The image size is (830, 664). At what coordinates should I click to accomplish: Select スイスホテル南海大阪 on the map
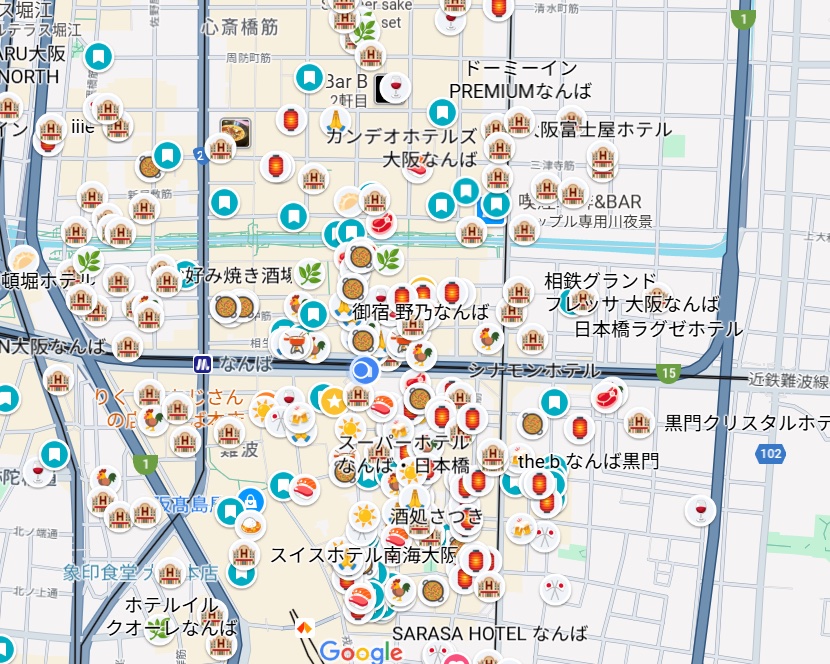pyautogui.click(x=364, y=554)
